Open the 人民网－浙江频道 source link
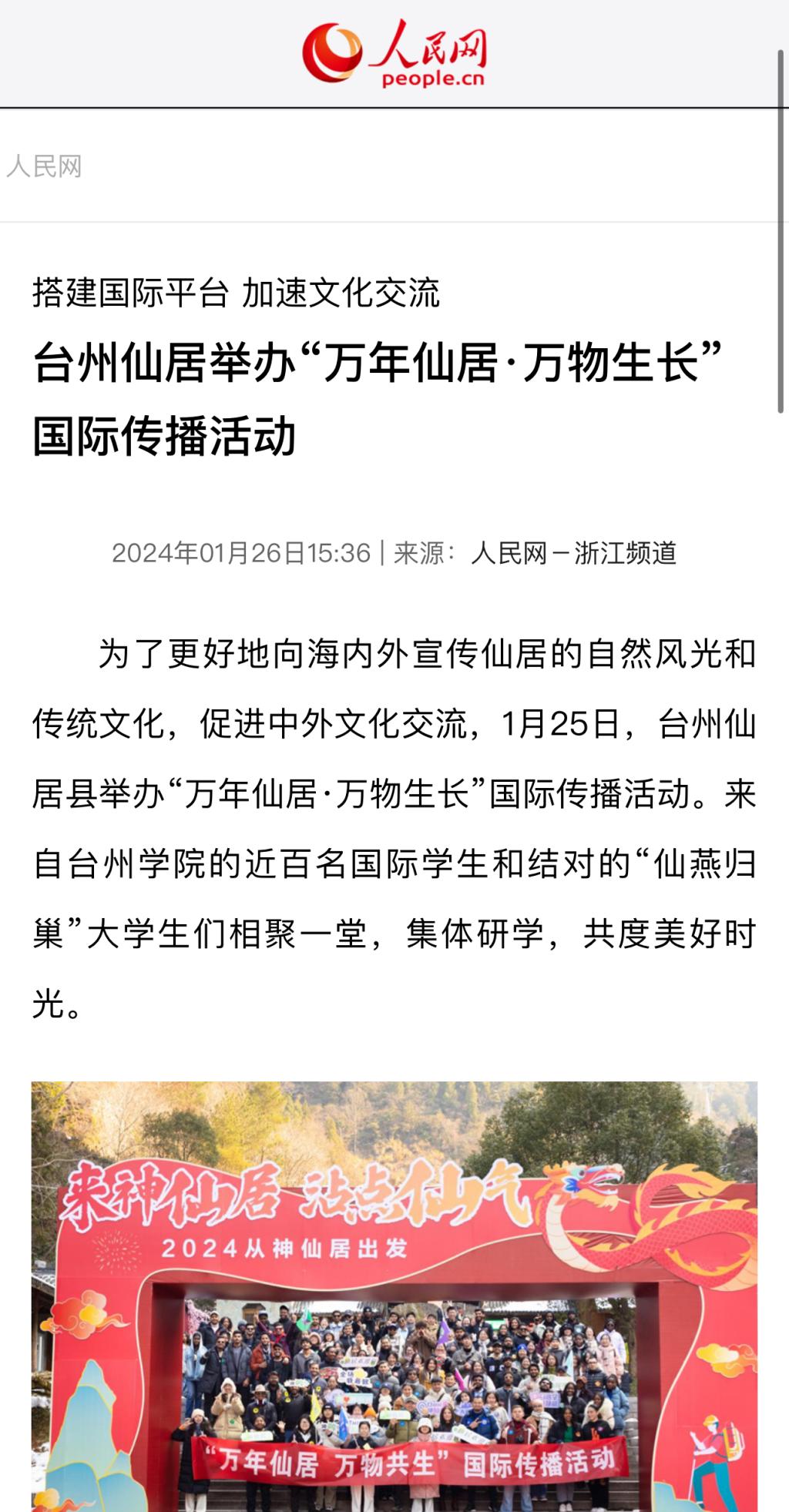This screenshot has width=789, height=1512. 573,553
